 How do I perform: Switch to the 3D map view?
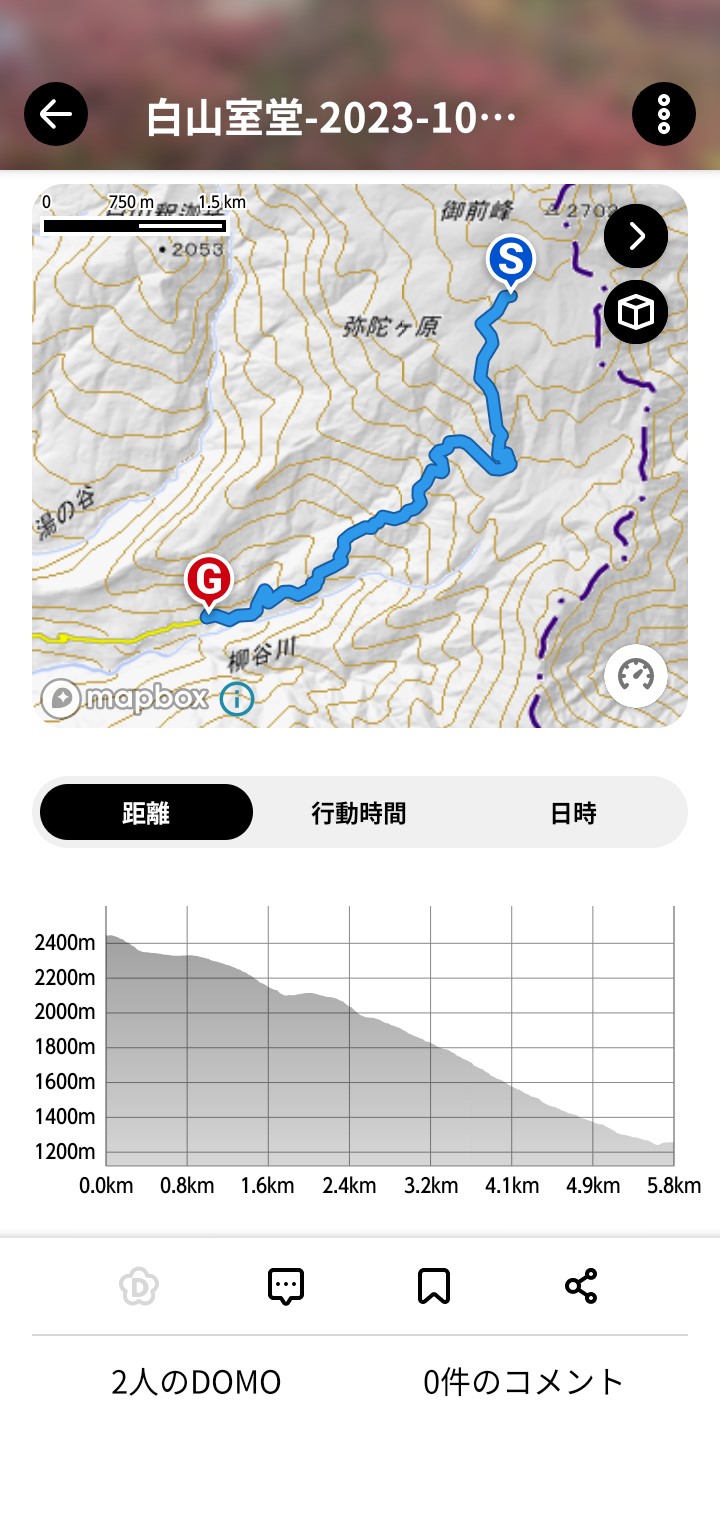coord(636,313)
